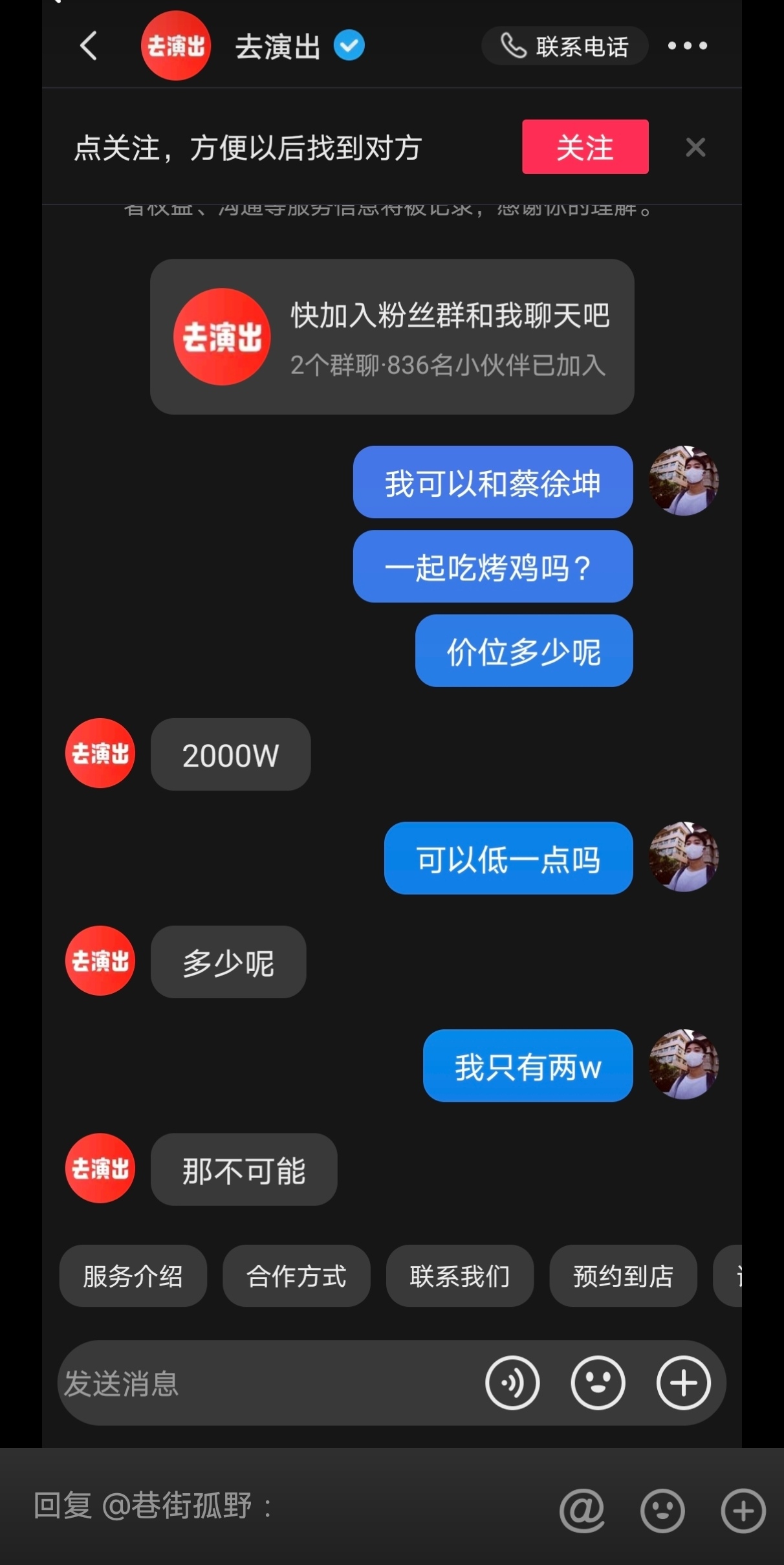The image size is (784, 1565).
Task: Open emoji picker in the reply bar
Action: [x=662, y=1511]
